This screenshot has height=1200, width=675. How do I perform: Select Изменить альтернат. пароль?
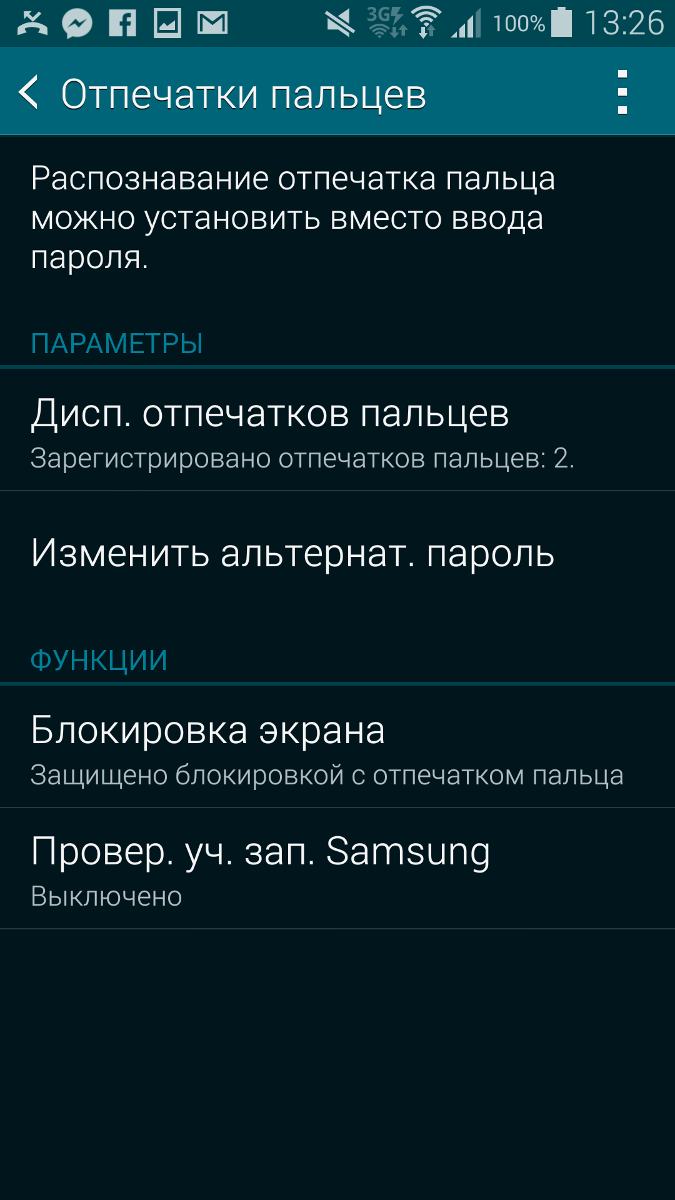point(337,553)
